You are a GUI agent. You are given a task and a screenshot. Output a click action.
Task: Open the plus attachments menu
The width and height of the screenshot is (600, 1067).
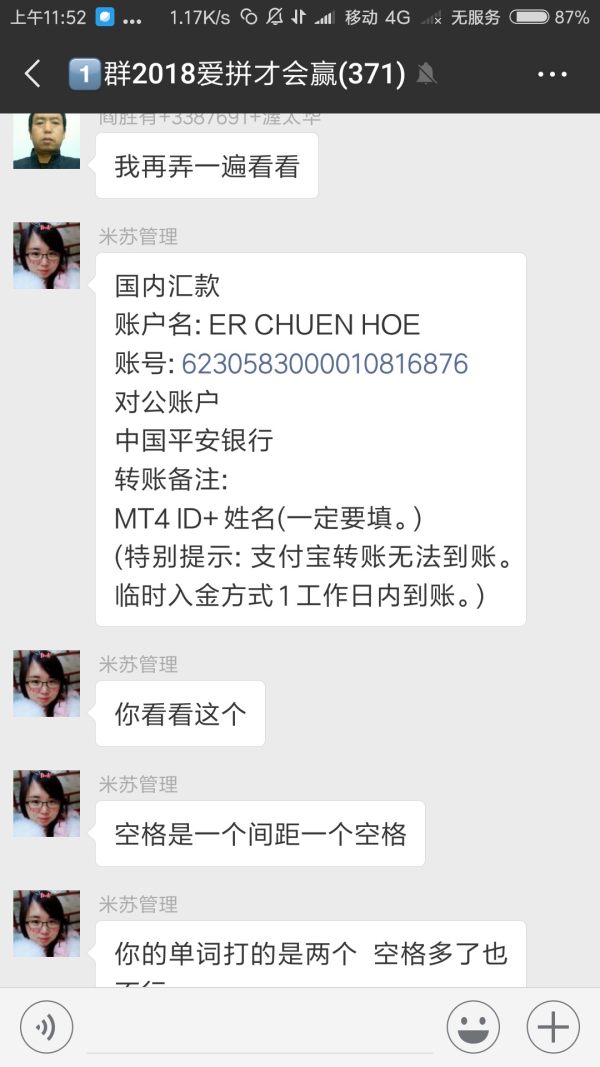pos(553,1027)
